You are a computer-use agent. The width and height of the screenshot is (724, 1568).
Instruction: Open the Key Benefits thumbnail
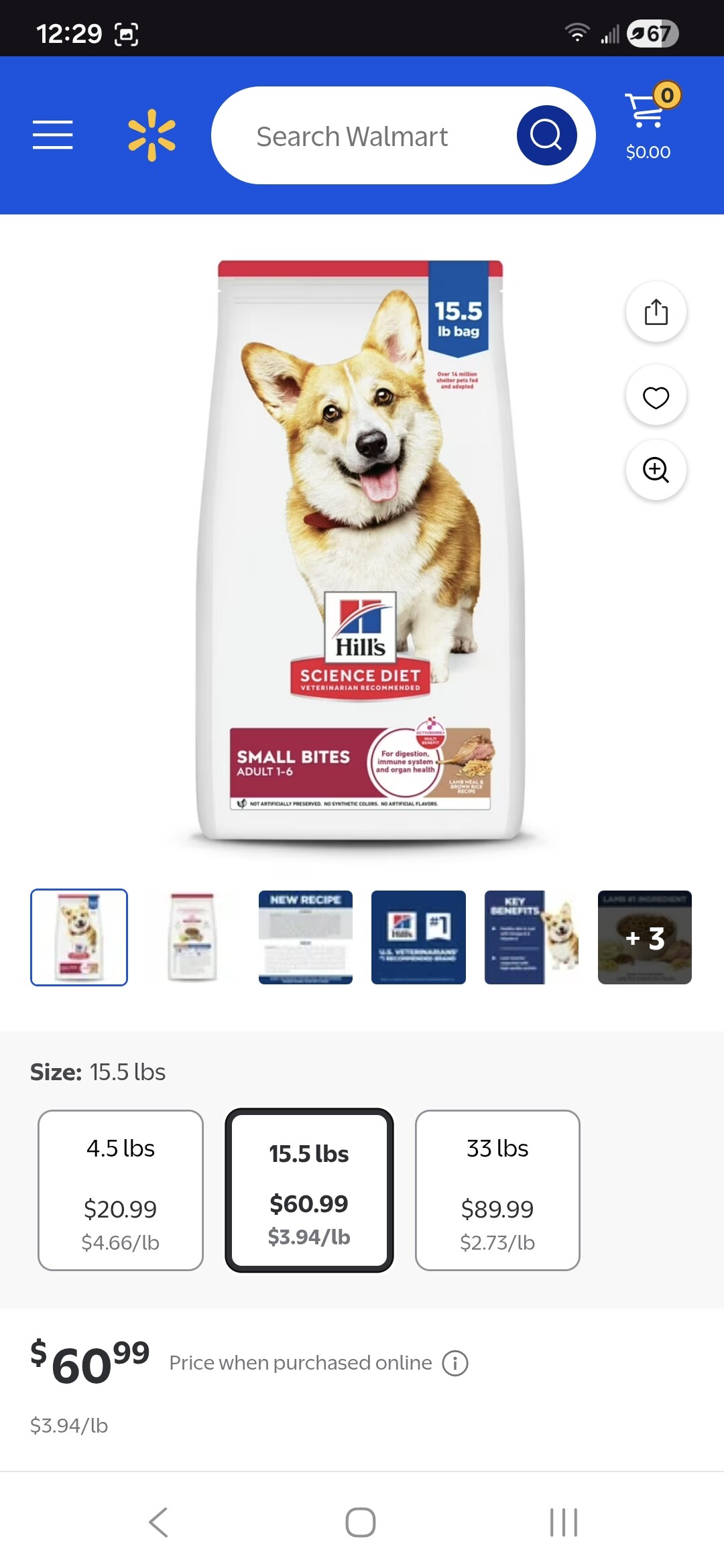(532, 937)
